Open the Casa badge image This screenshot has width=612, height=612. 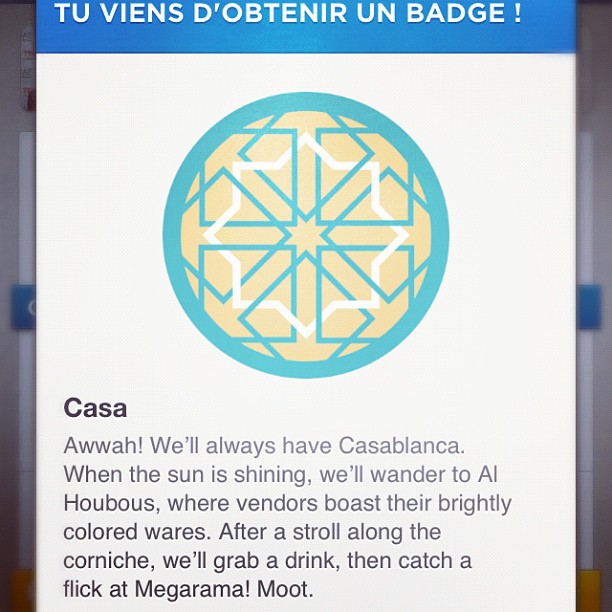coord(305,232)
